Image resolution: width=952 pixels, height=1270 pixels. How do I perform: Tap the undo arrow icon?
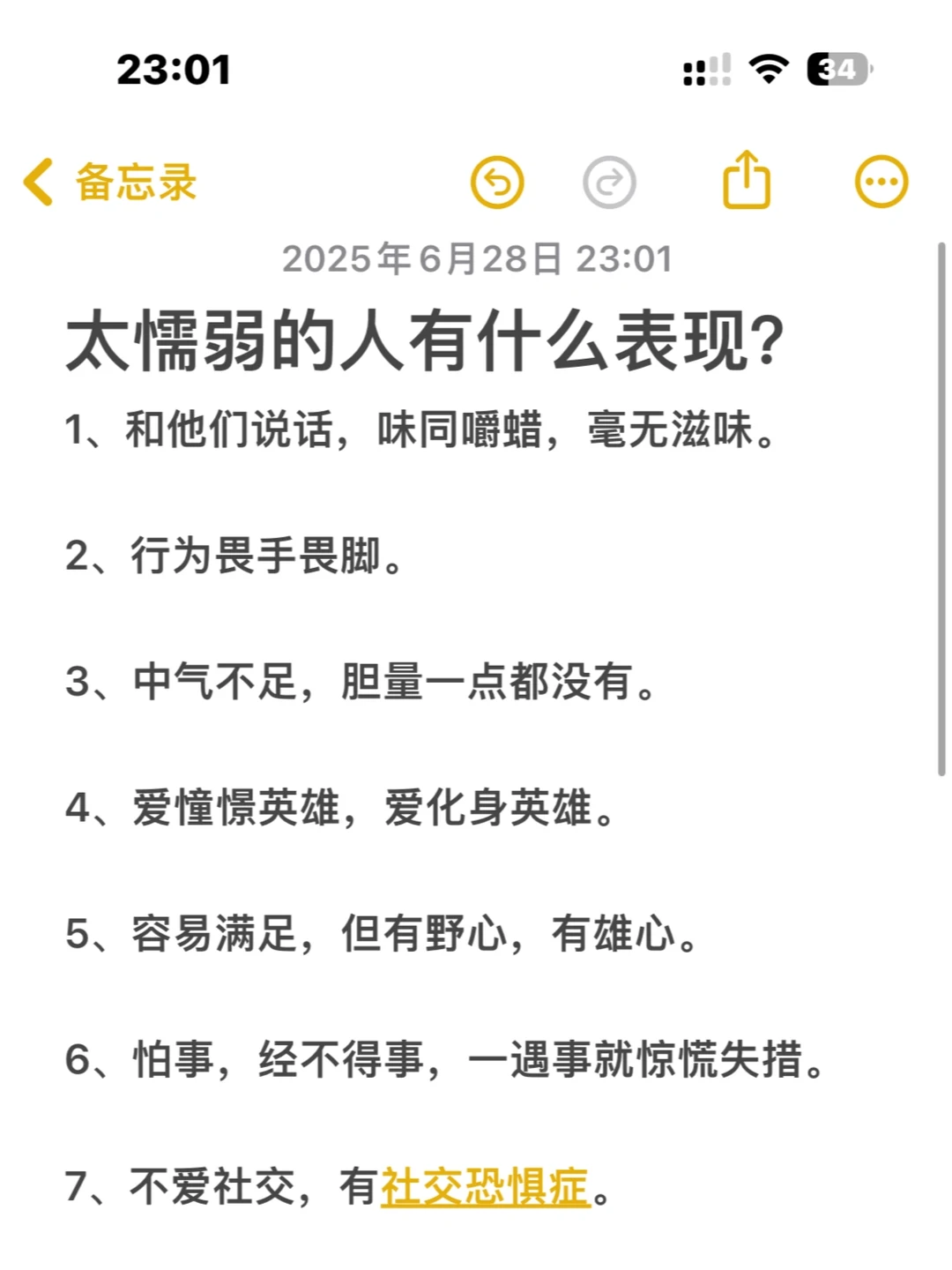tap(498, 180)
